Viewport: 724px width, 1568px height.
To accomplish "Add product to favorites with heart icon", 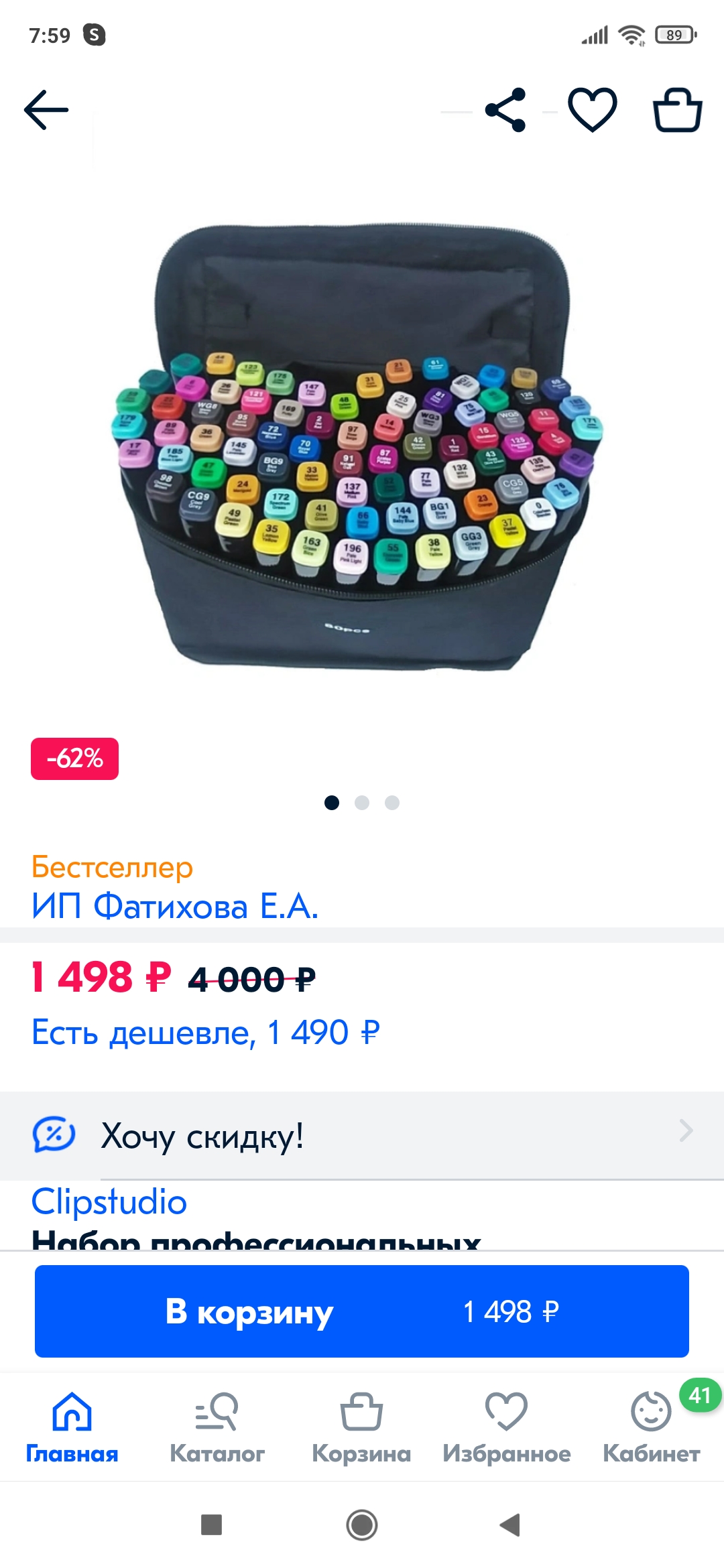I will [592, 110].
